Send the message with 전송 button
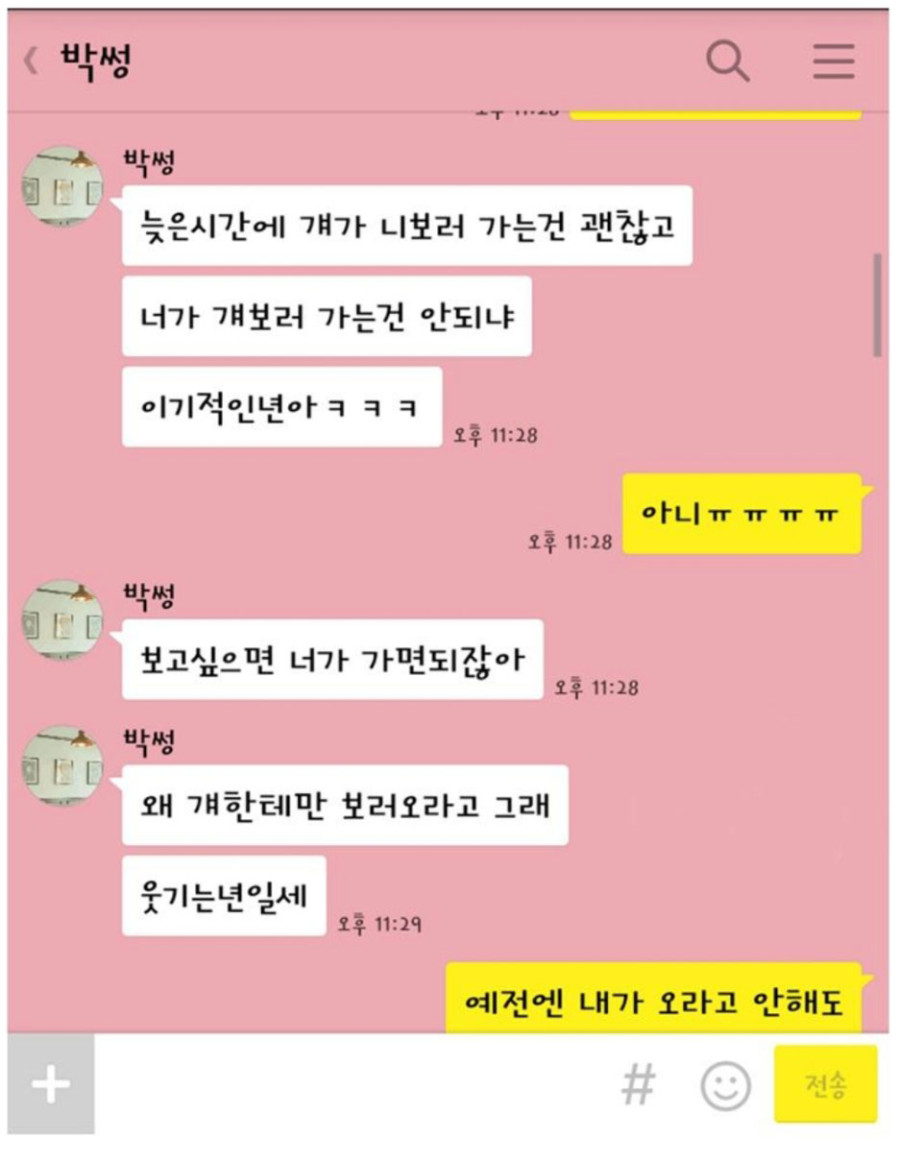The height and width of the screenshot is (1160, 900). (x=825, y=1084)
